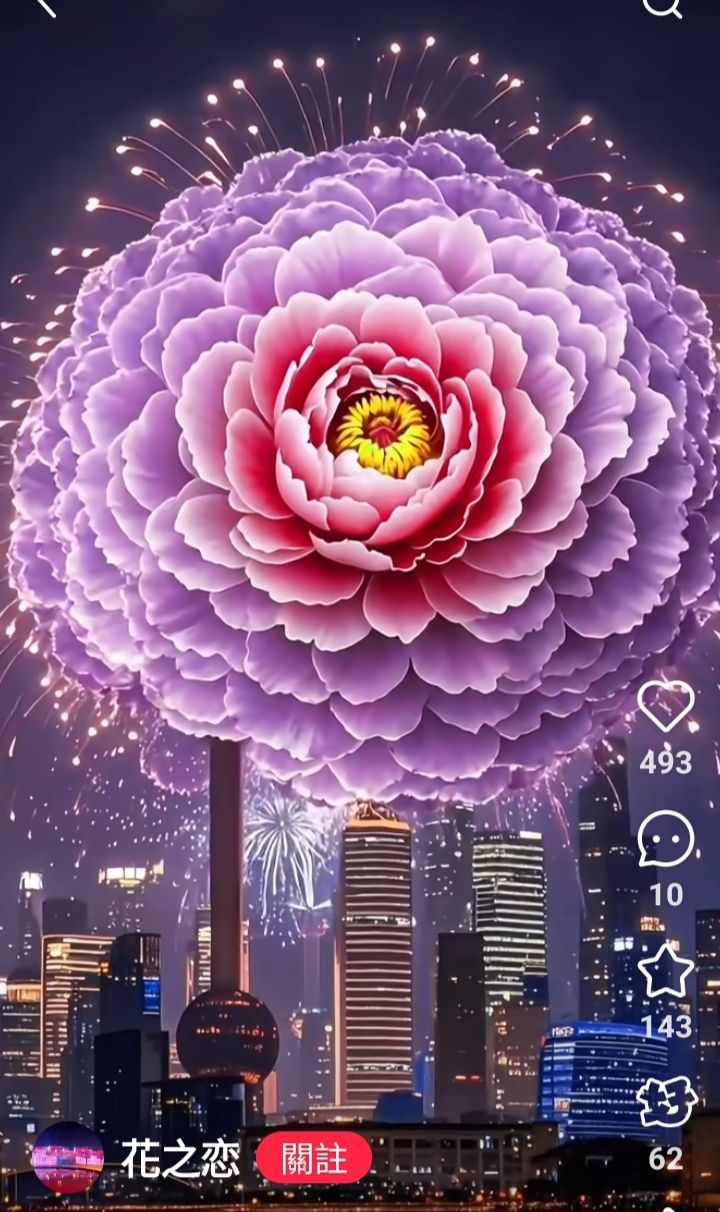Open search from the magnifier icon
This screenshot has width=720, height=1212.
(x=662, y=6)
